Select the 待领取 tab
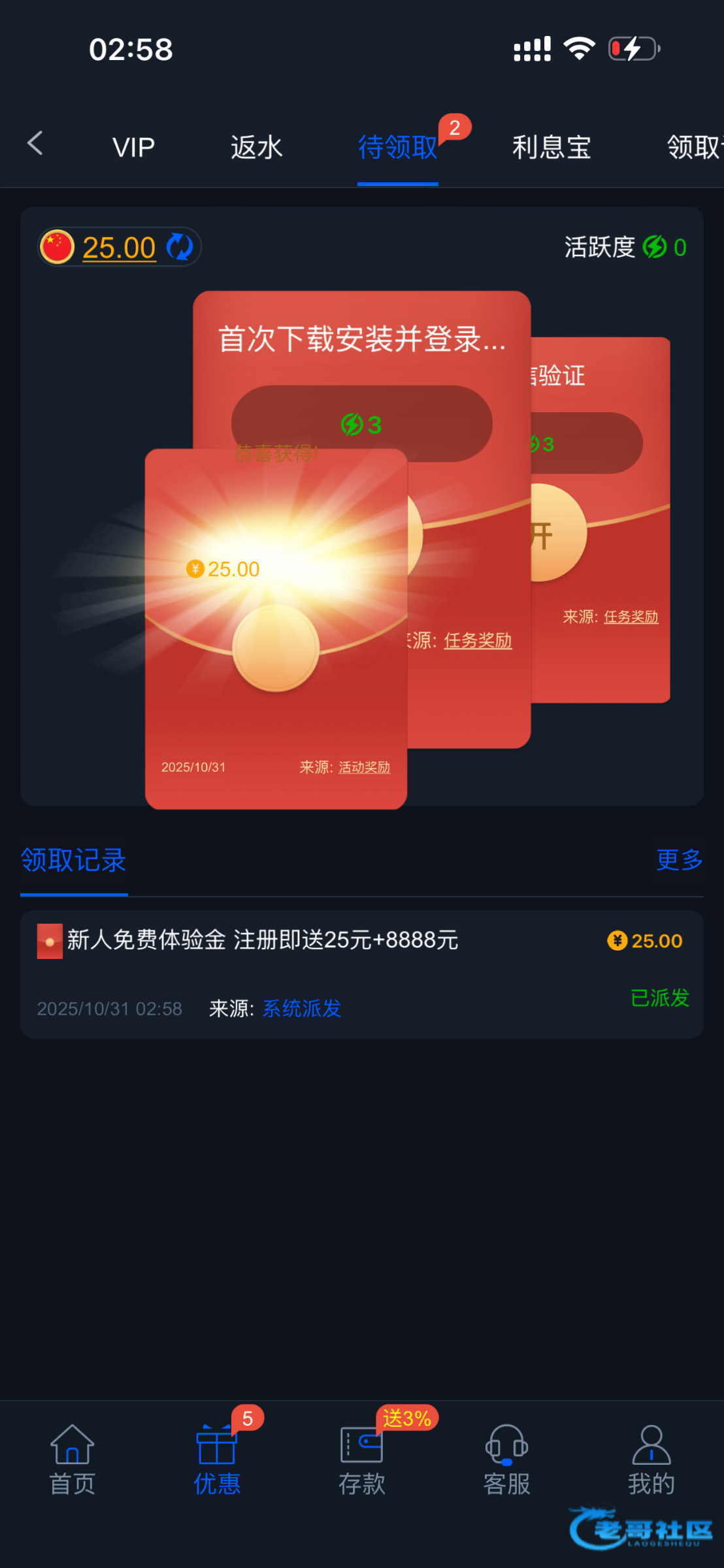The height and width of the screenshot is (1568, 724). click(x=397, y=147)
